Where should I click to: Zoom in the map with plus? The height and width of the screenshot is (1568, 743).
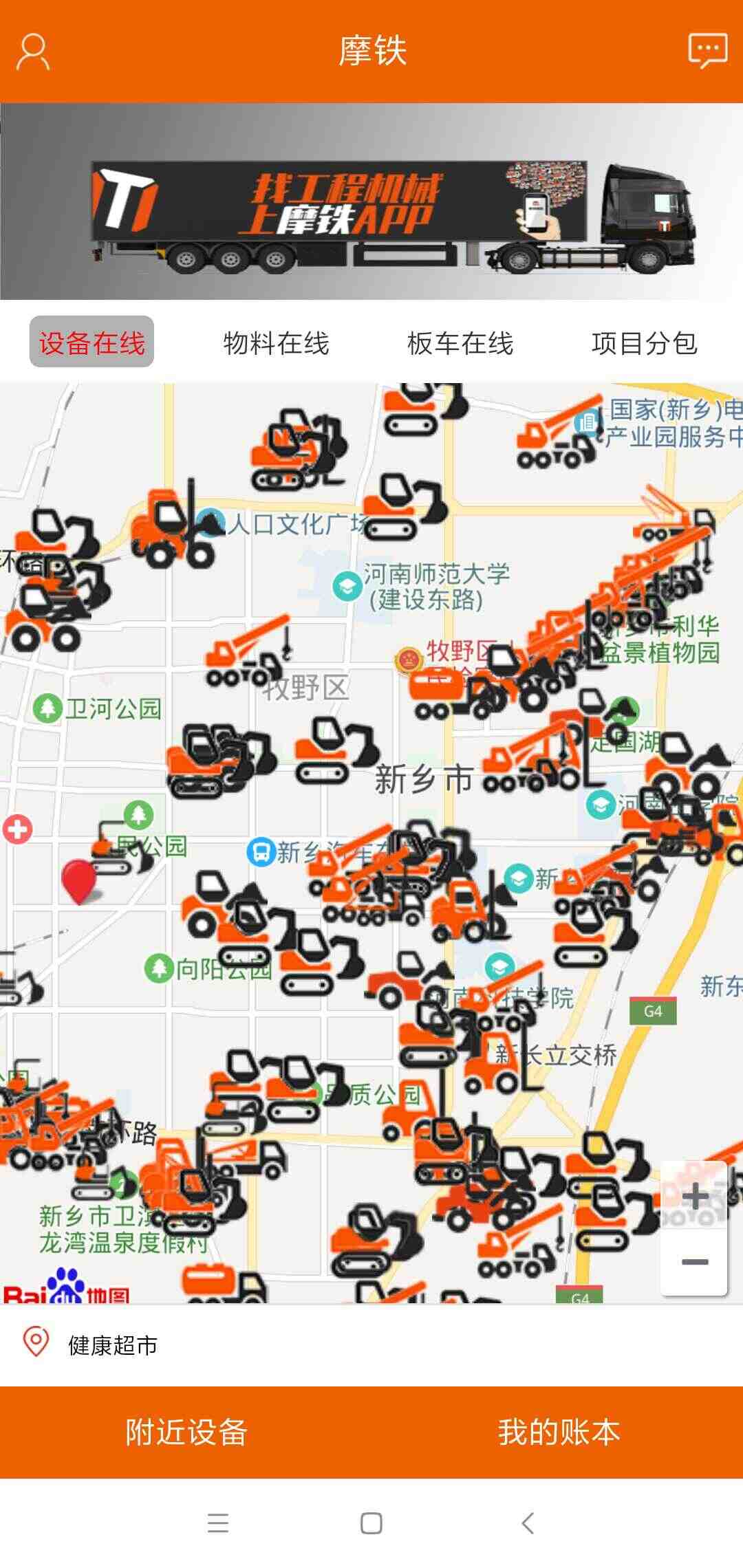point(694,1196)
